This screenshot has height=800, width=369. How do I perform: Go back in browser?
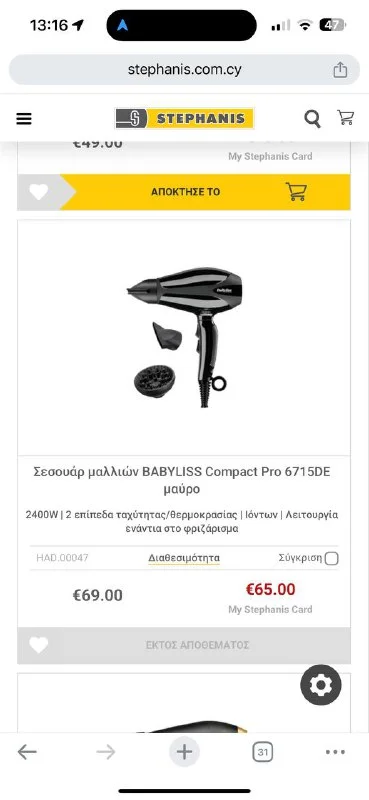click(27, 752)
